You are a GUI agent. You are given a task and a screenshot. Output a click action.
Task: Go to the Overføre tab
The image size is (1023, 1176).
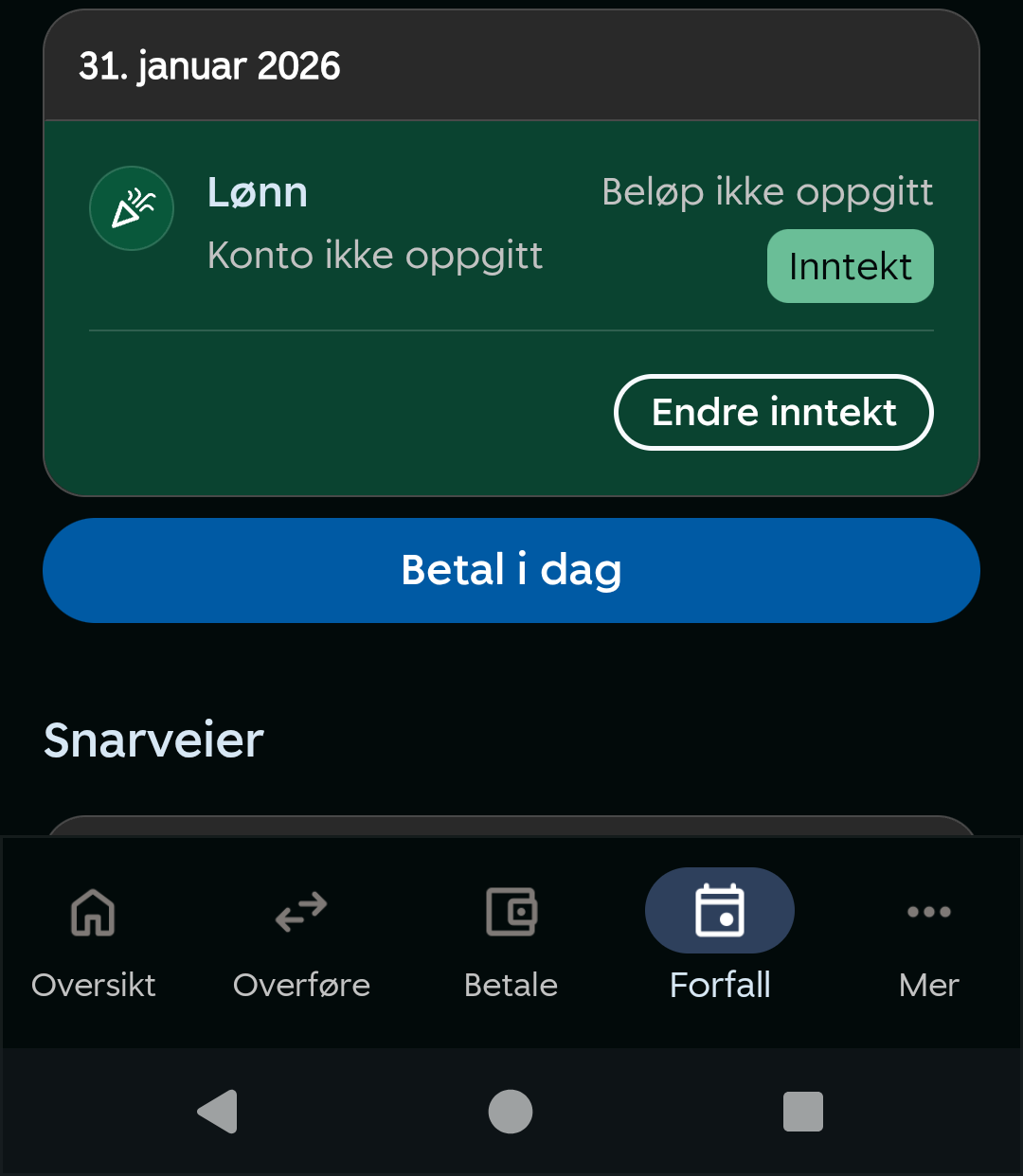[x=301, y=943]
